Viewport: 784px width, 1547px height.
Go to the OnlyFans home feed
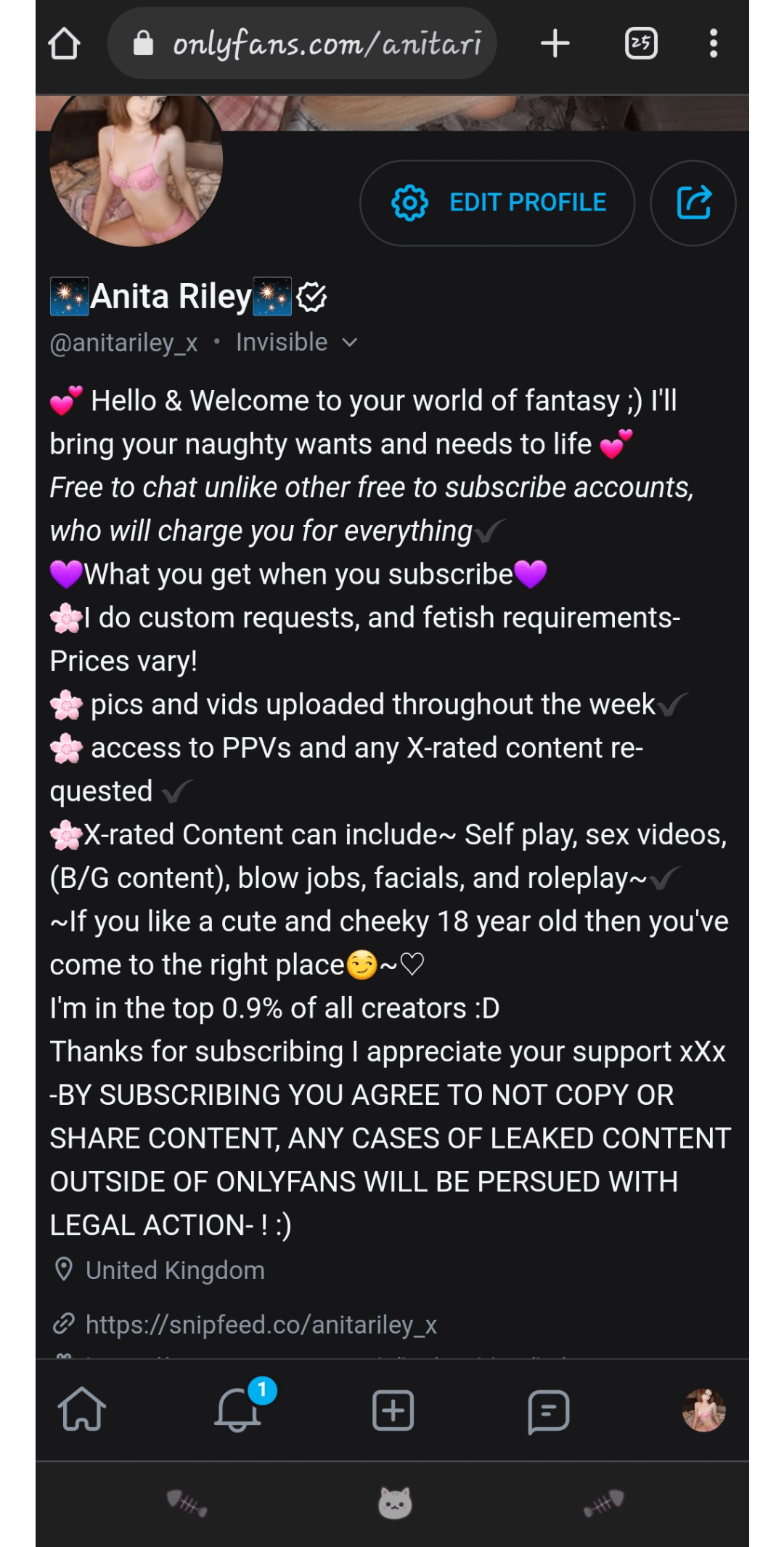82,1410
